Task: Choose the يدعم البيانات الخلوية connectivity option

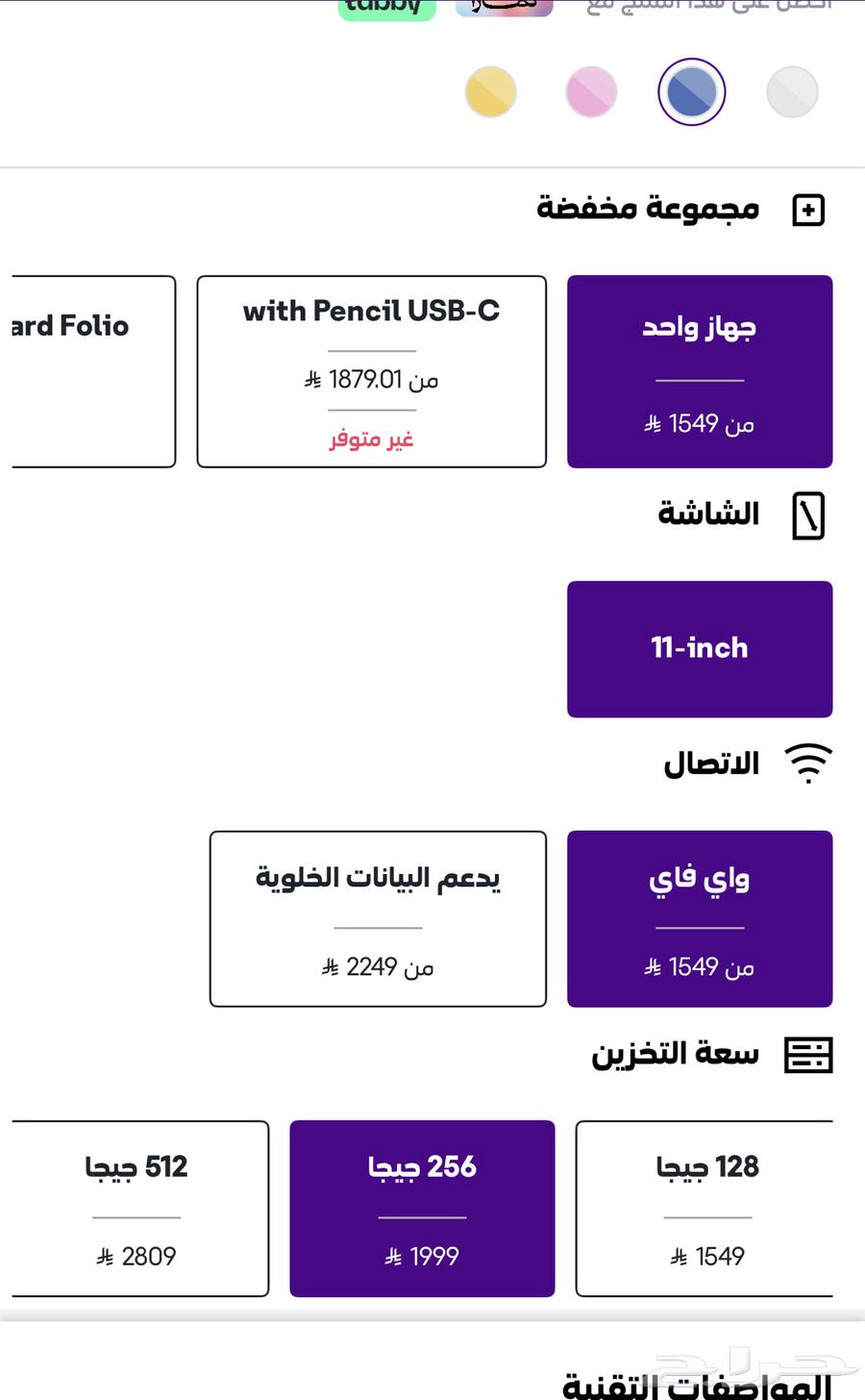Action: tap(378, 918)
